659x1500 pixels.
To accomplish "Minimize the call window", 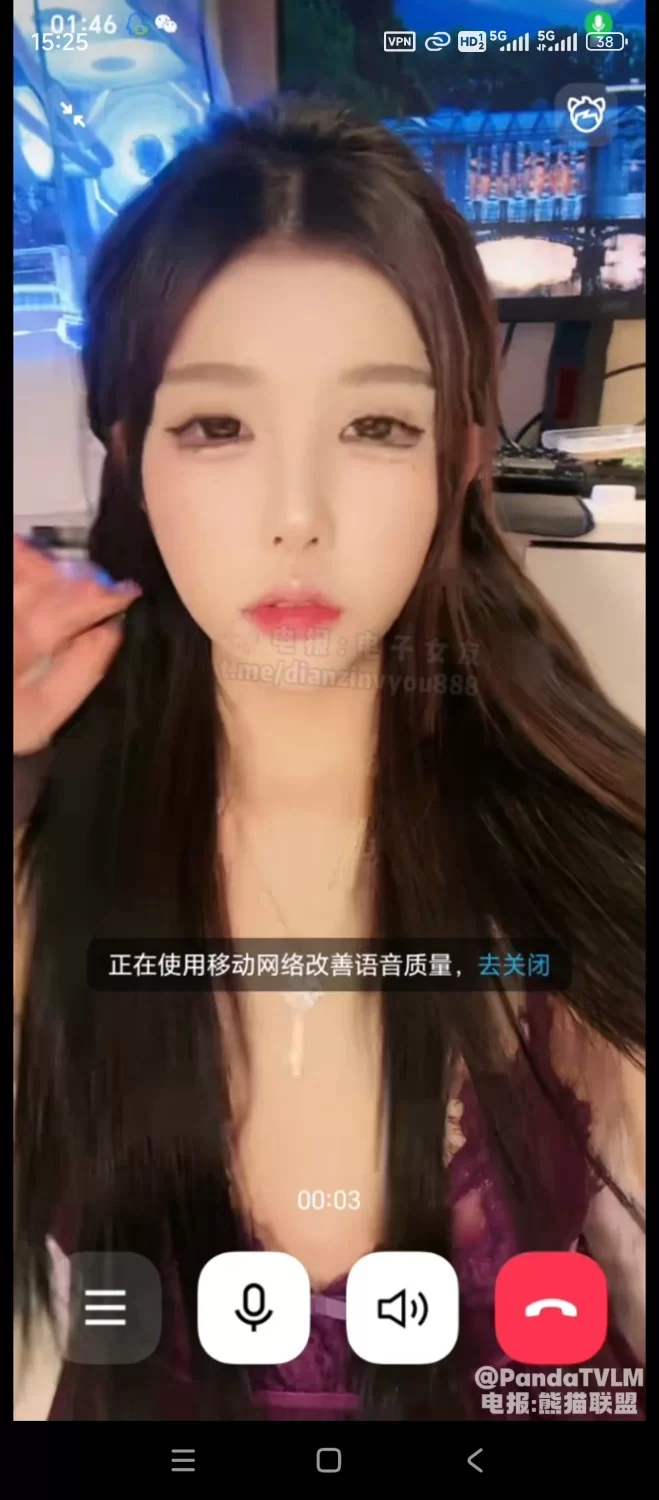I will point(72,113).
